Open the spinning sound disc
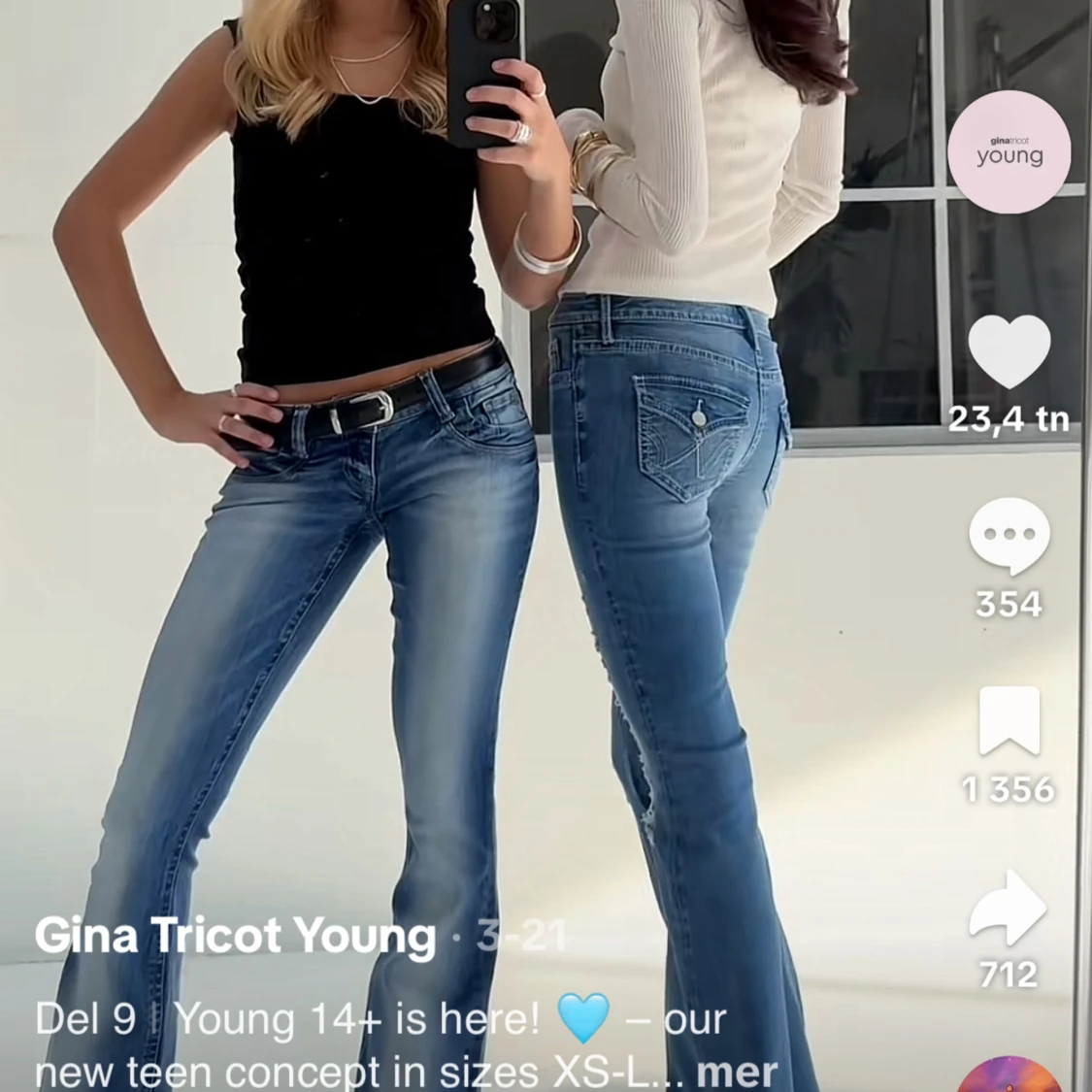The image size is (1092, 1092). [x=1009, y=1077]
